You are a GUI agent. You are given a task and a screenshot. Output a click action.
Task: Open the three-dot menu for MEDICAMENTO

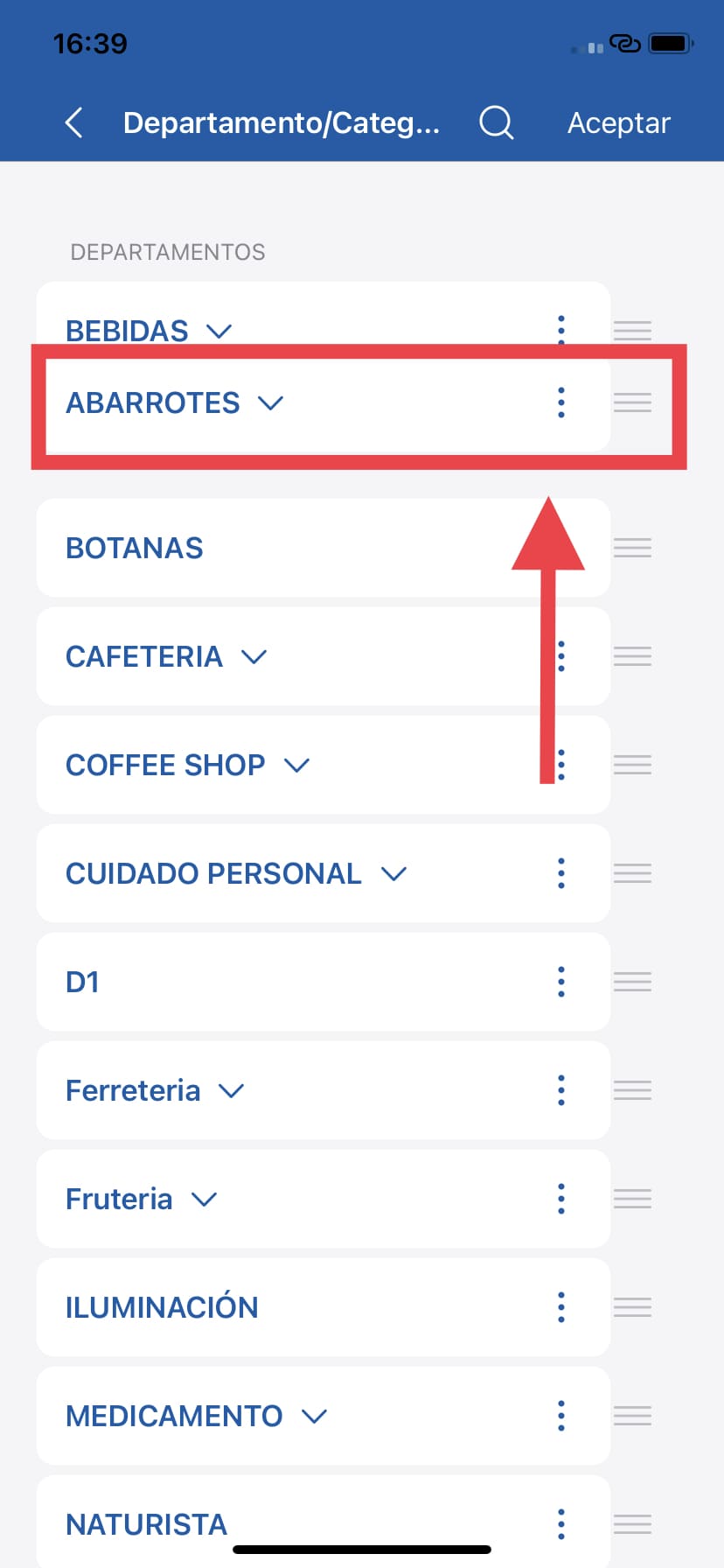point(561,1416)
